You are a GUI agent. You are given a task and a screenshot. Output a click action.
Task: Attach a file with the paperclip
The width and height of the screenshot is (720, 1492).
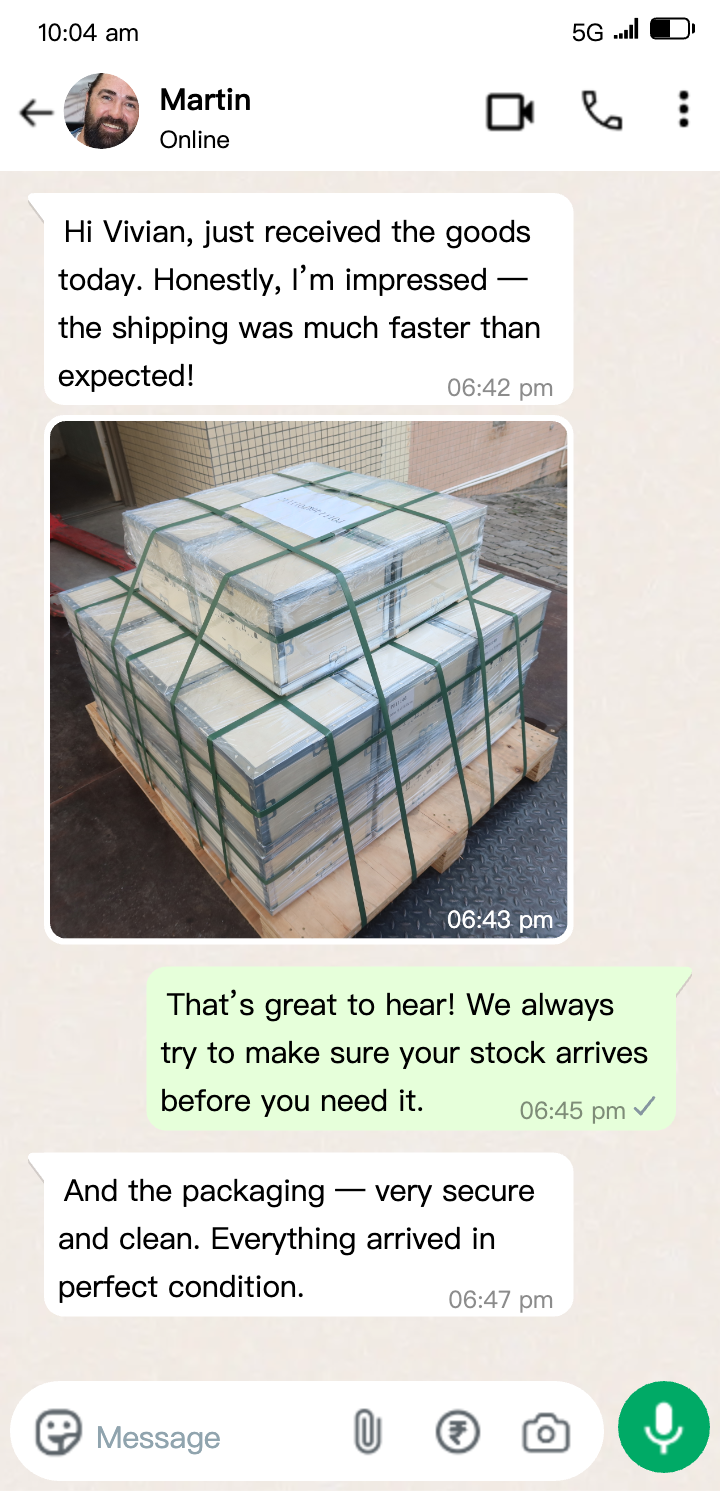(x=367, y=1434)
